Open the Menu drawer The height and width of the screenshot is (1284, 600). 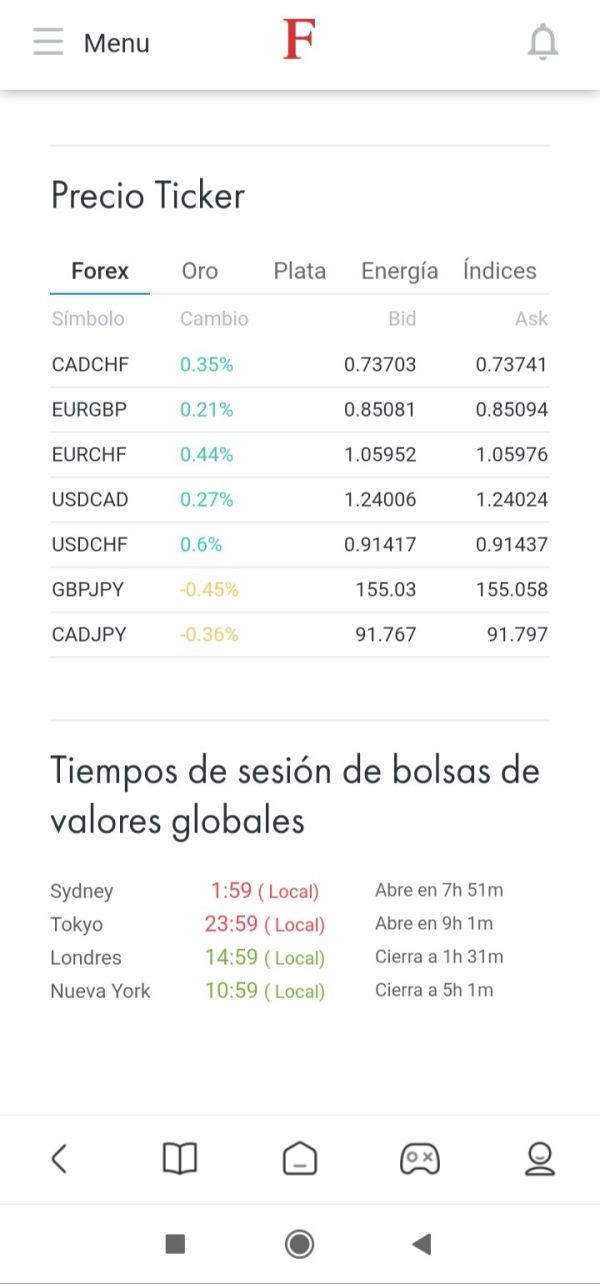pyautogui.click(x=91, y=43)
